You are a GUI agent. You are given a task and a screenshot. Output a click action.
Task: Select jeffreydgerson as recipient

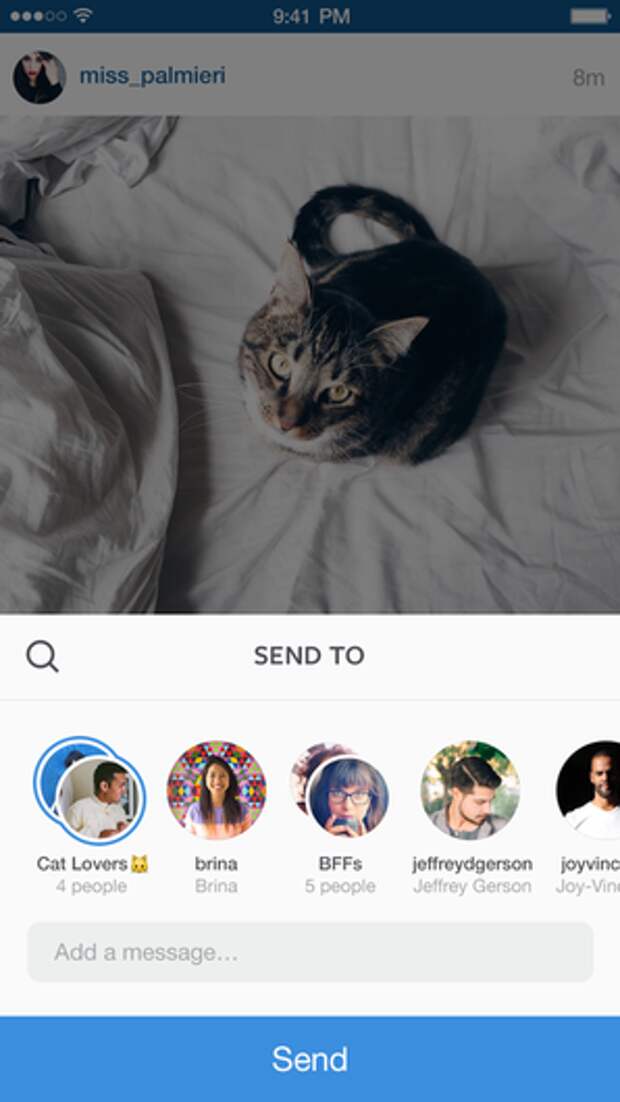(x=470, y=791)
